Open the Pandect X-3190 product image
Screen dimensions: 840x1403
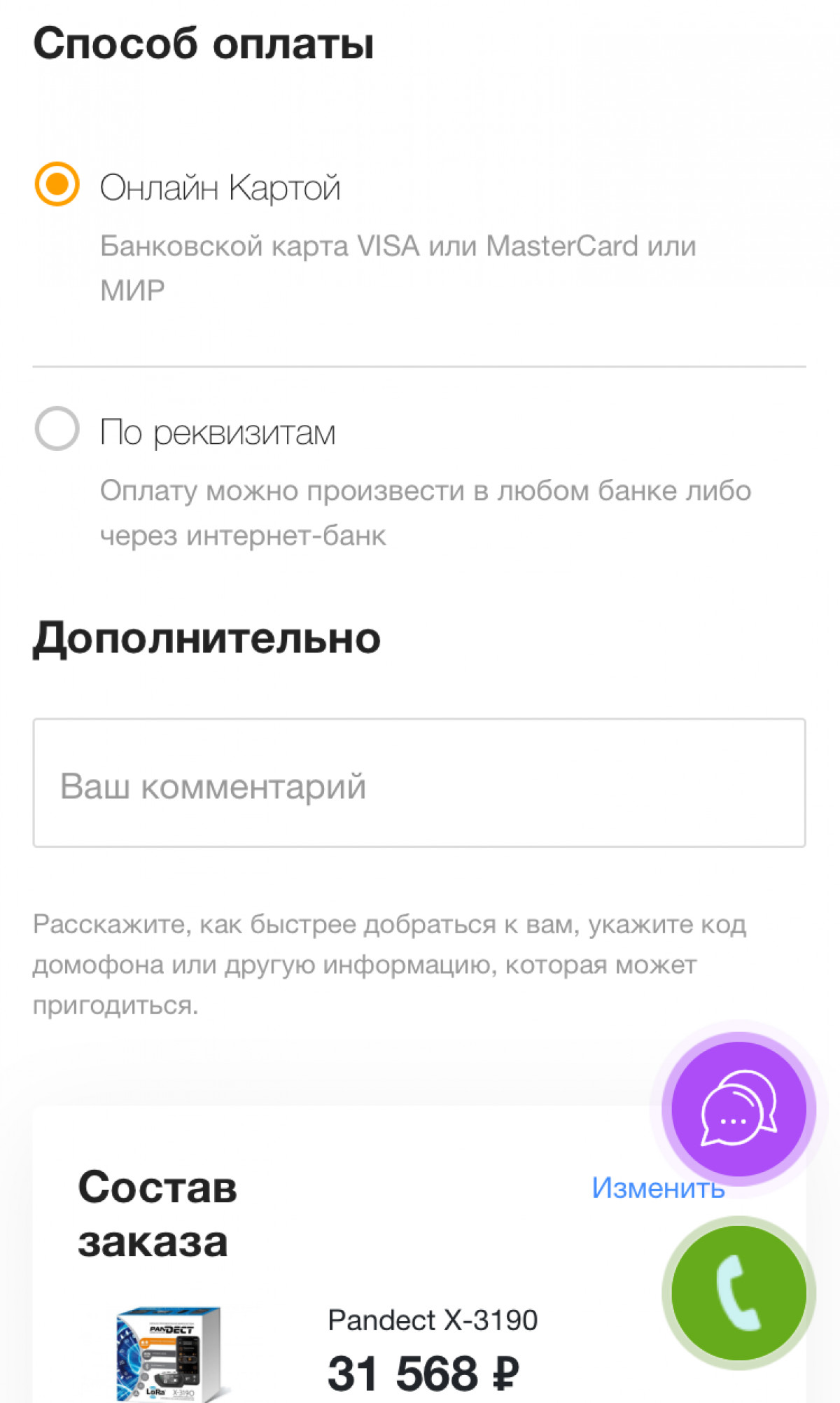click(x=173, y=1354)
